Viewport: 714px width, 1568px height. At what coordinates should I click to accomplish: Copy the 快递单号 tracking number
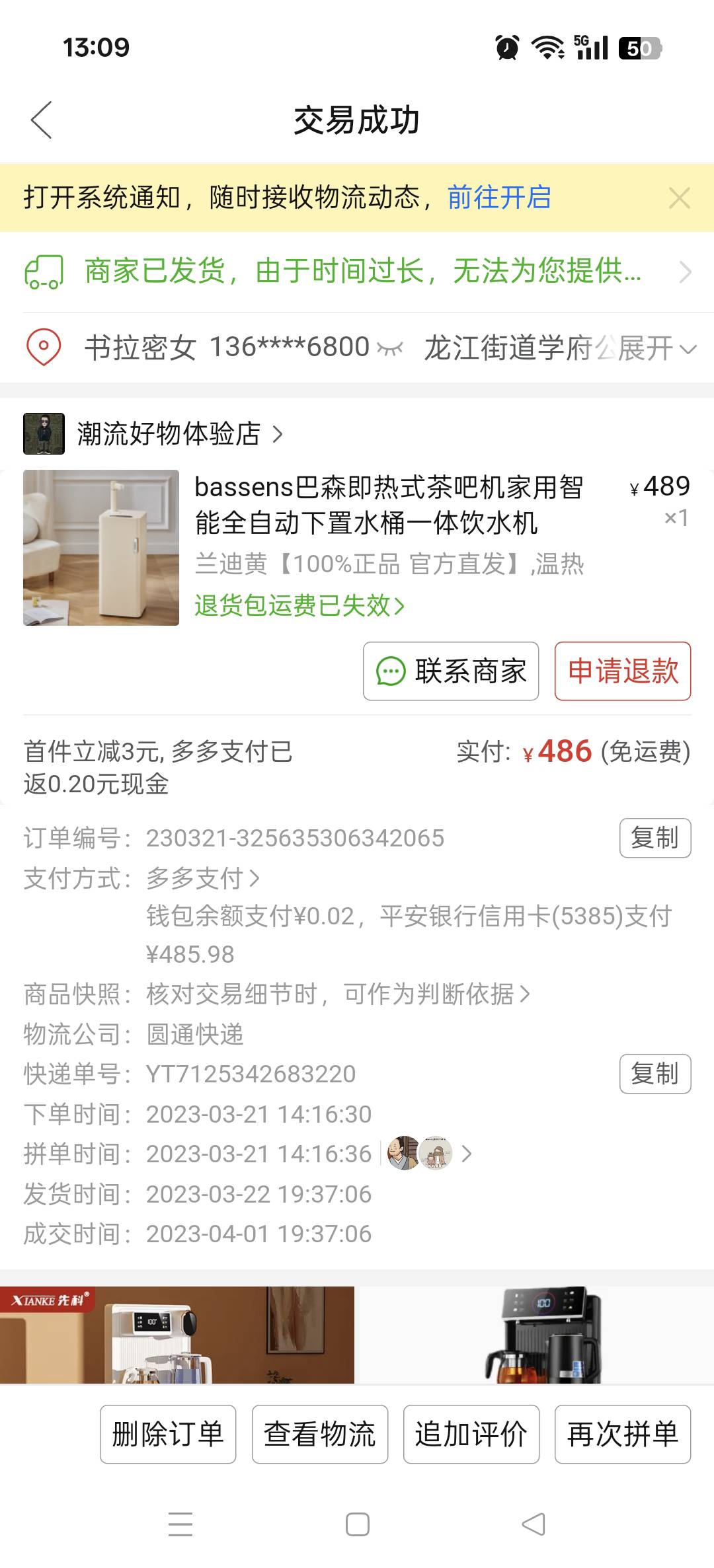(x=654, y=1074)
